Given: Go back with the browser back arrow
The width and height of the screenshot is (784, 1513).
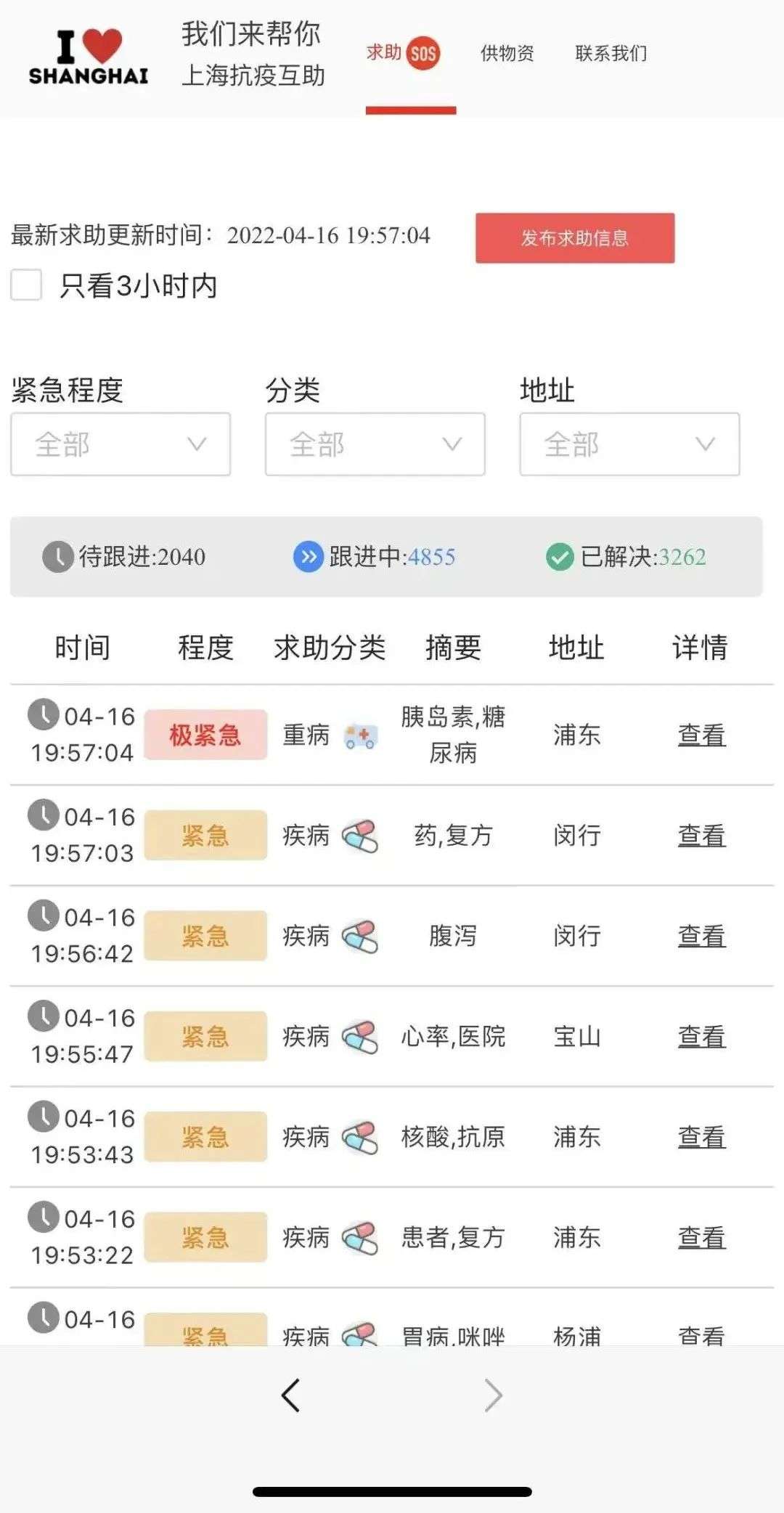Looking at the screenshot, I should pyautogui.click(x=290, y=1395).
